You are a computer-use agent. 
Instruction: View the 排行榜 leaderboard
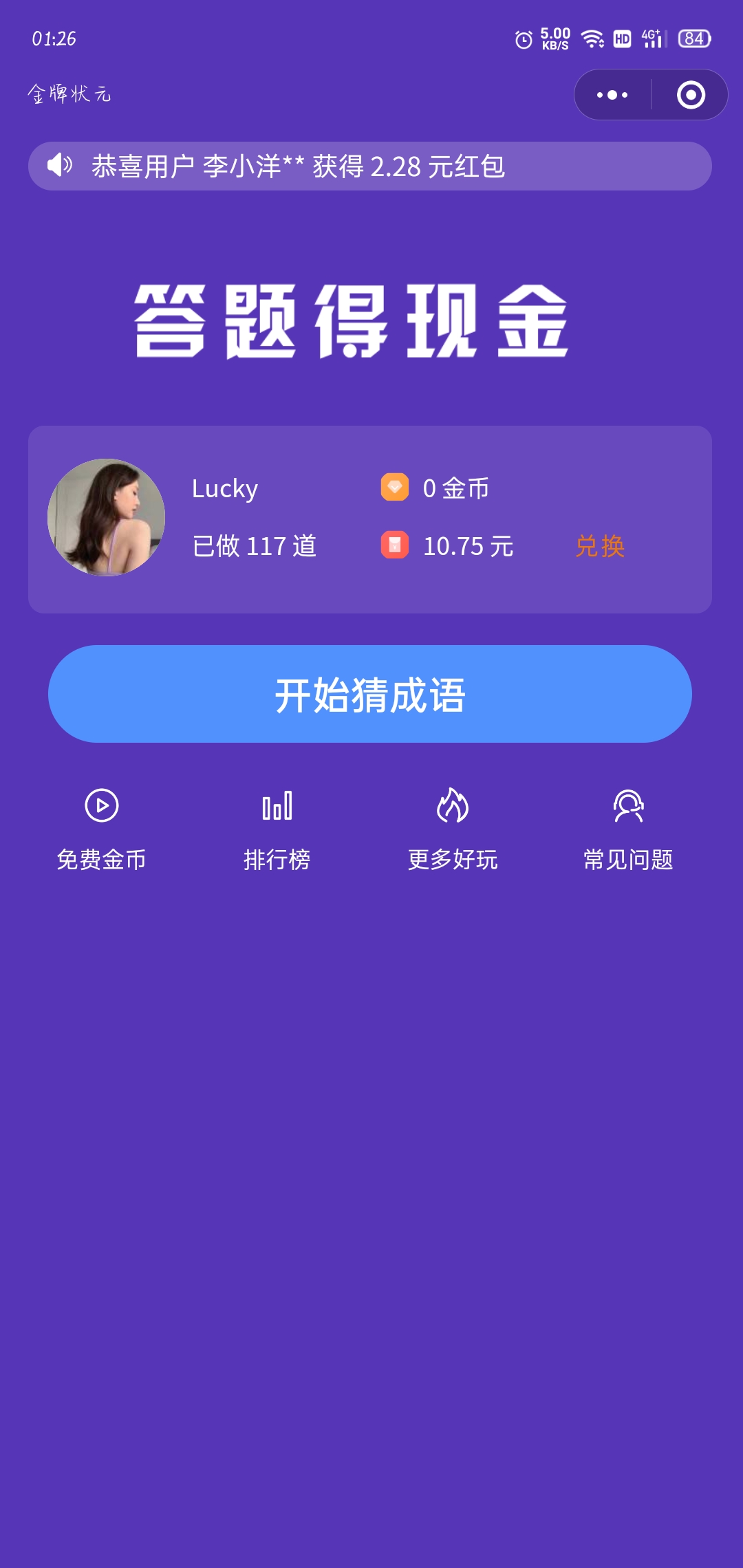[277, 829]
